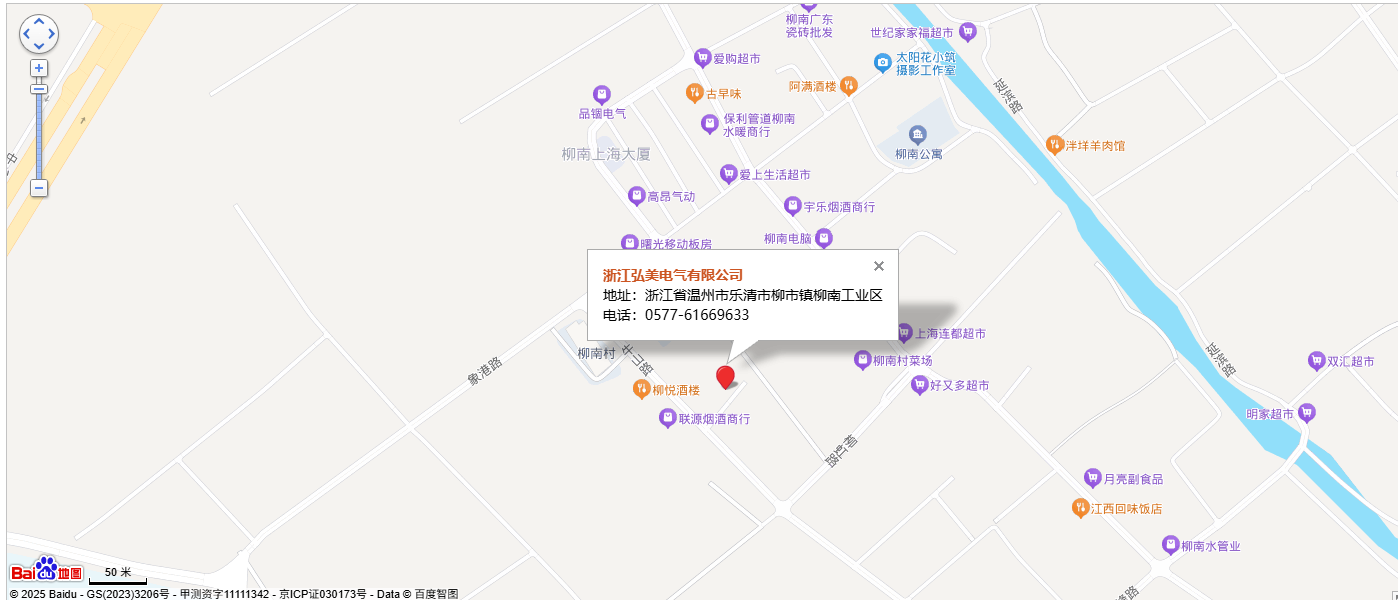Zoom in with the plus button
This screenshot has height=600, width=1398.
click(39, 68)
